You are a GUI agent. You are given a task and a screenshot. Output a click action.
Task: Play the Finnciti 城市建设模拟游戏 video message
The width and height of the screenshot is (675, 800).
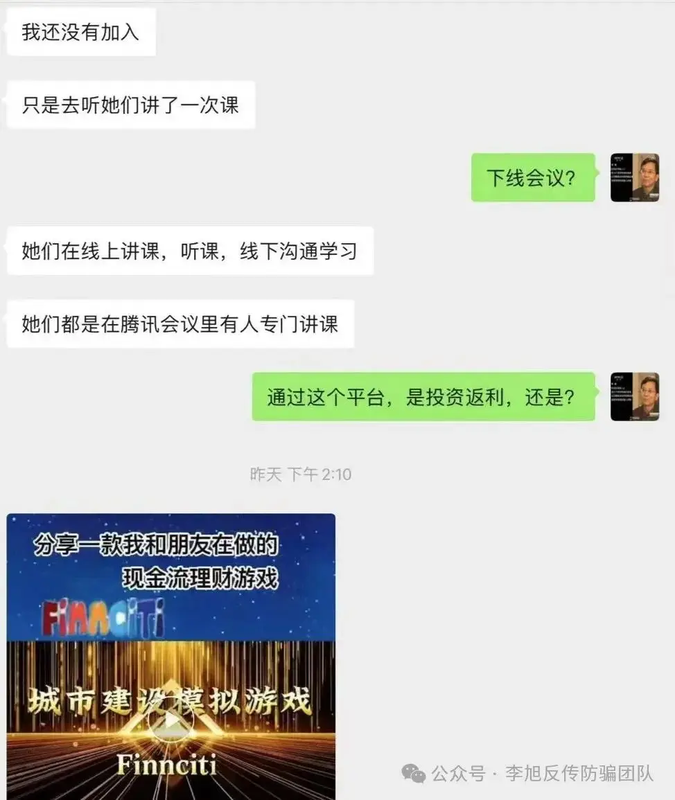(x=172, y=722)
